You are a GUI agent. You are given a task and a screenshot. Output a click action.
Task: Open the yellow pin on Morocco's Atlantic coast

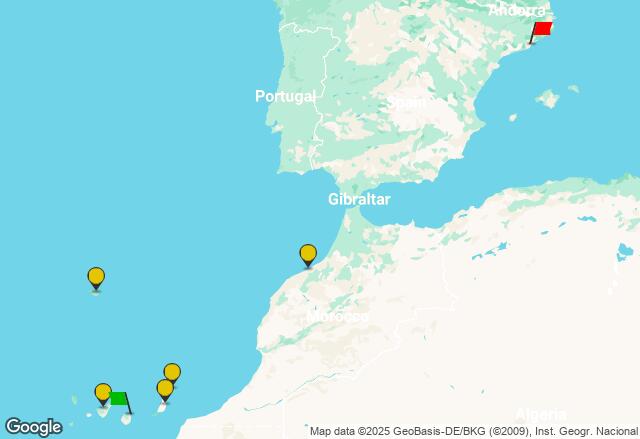coord(308,255)
